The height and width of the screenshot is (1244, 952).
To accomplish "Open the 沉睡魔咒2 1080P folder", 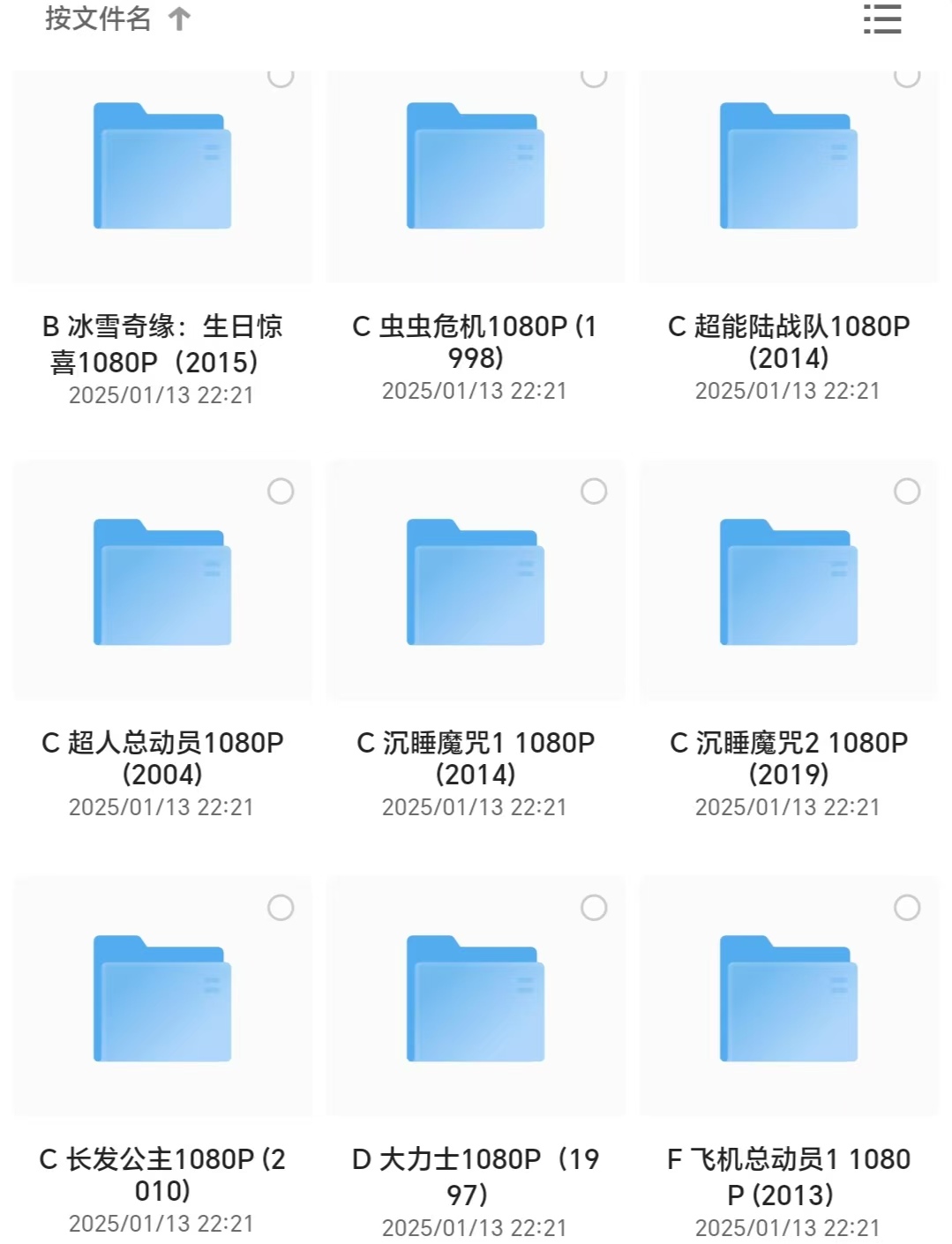I will [x=789, y=582].
